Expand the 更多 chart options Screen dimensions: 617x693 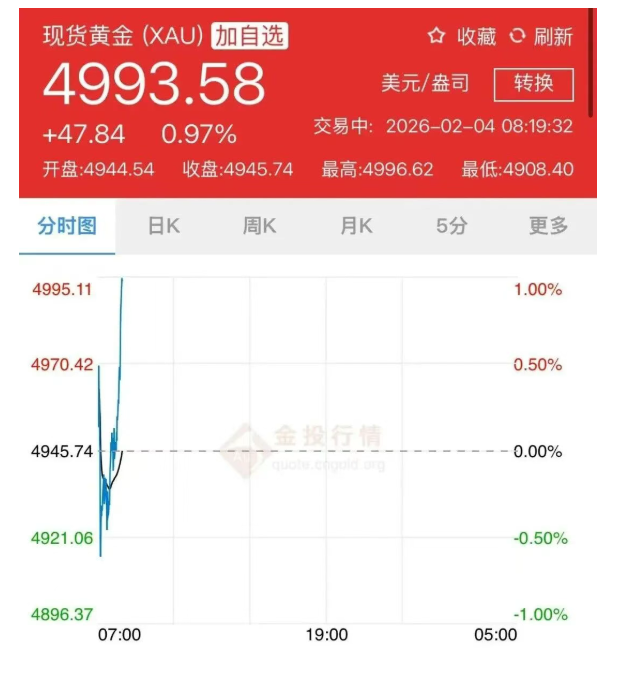coord(548,226)
